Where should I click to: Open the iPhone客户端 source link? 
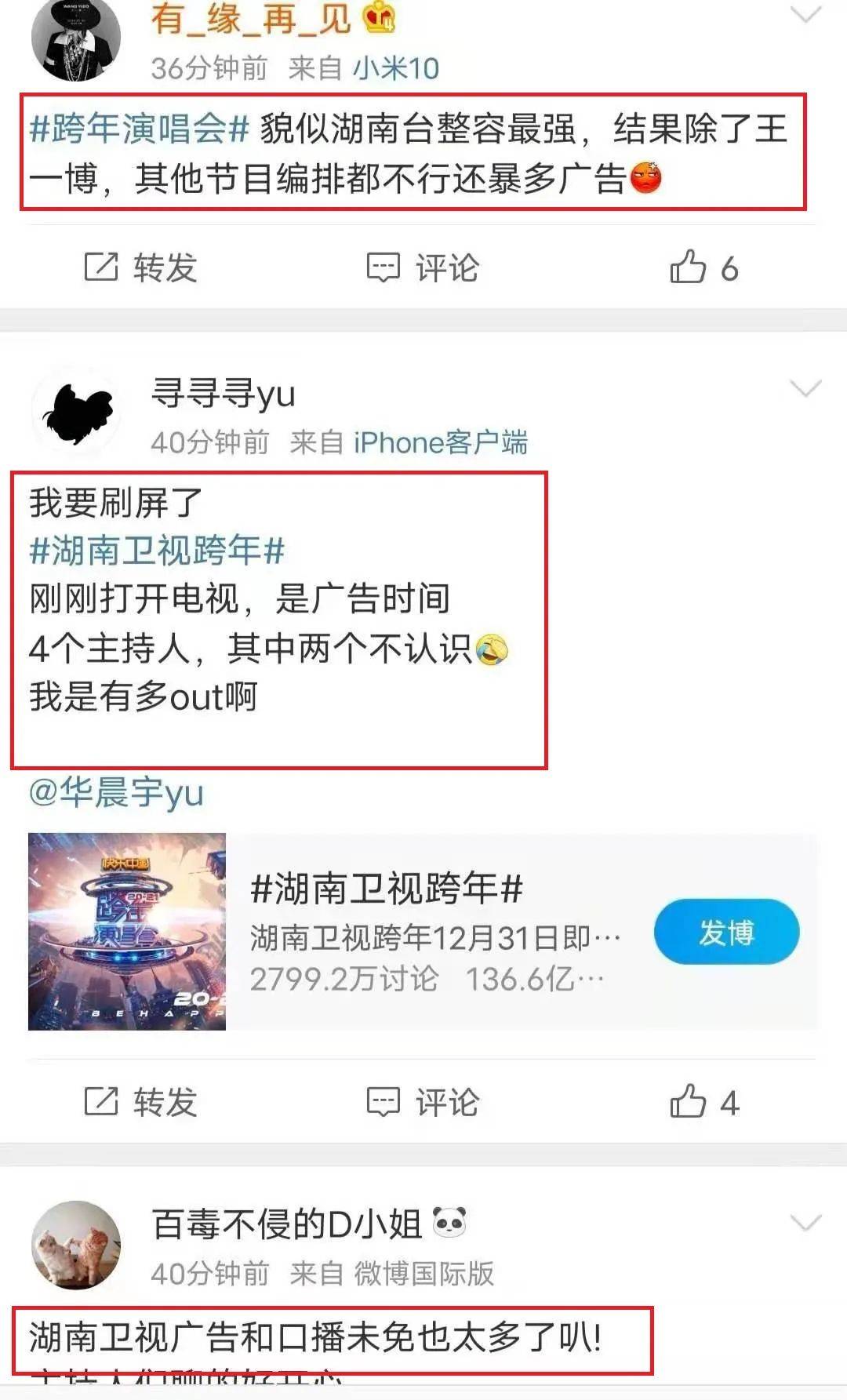(x=440, y=443)
